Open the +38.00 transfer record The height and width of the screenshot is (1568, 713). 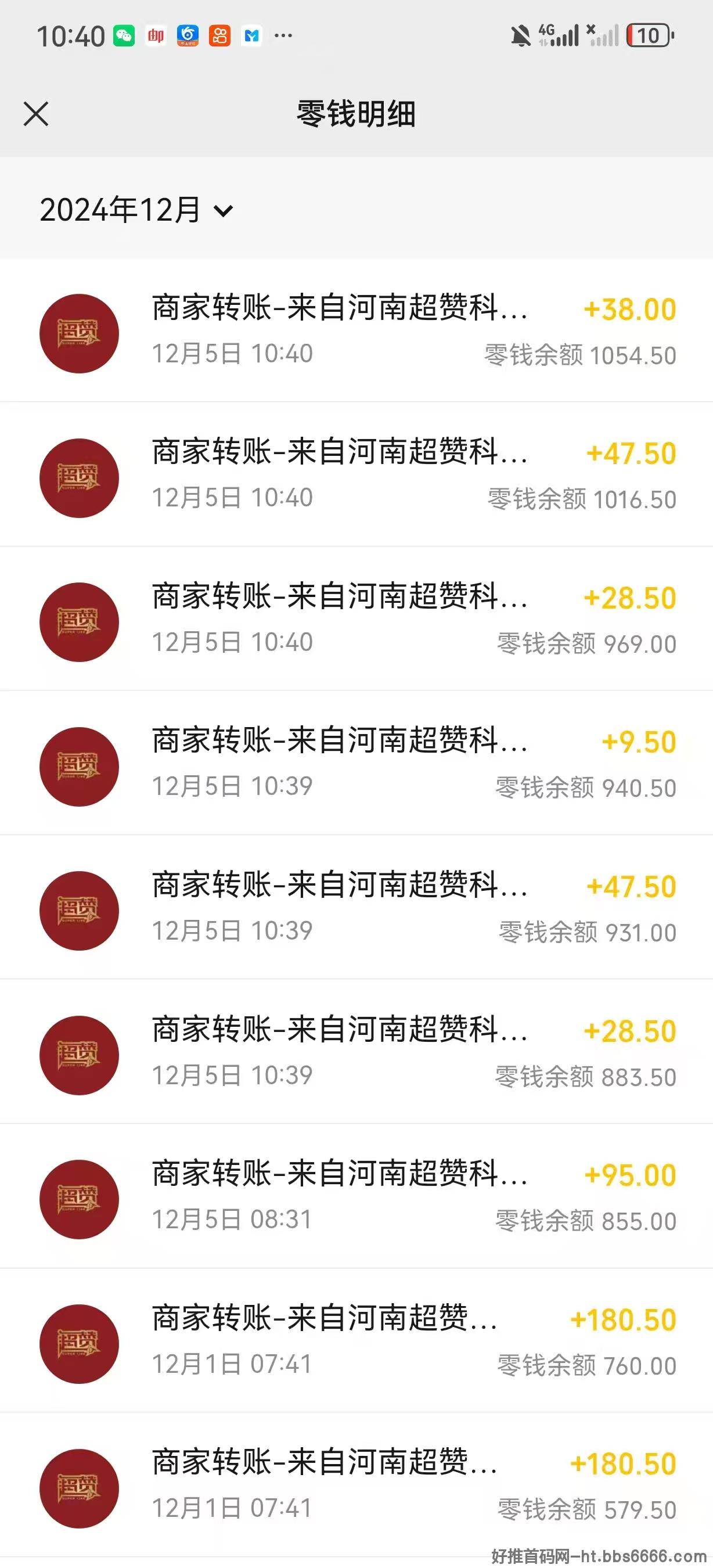[x=356, y=330]
